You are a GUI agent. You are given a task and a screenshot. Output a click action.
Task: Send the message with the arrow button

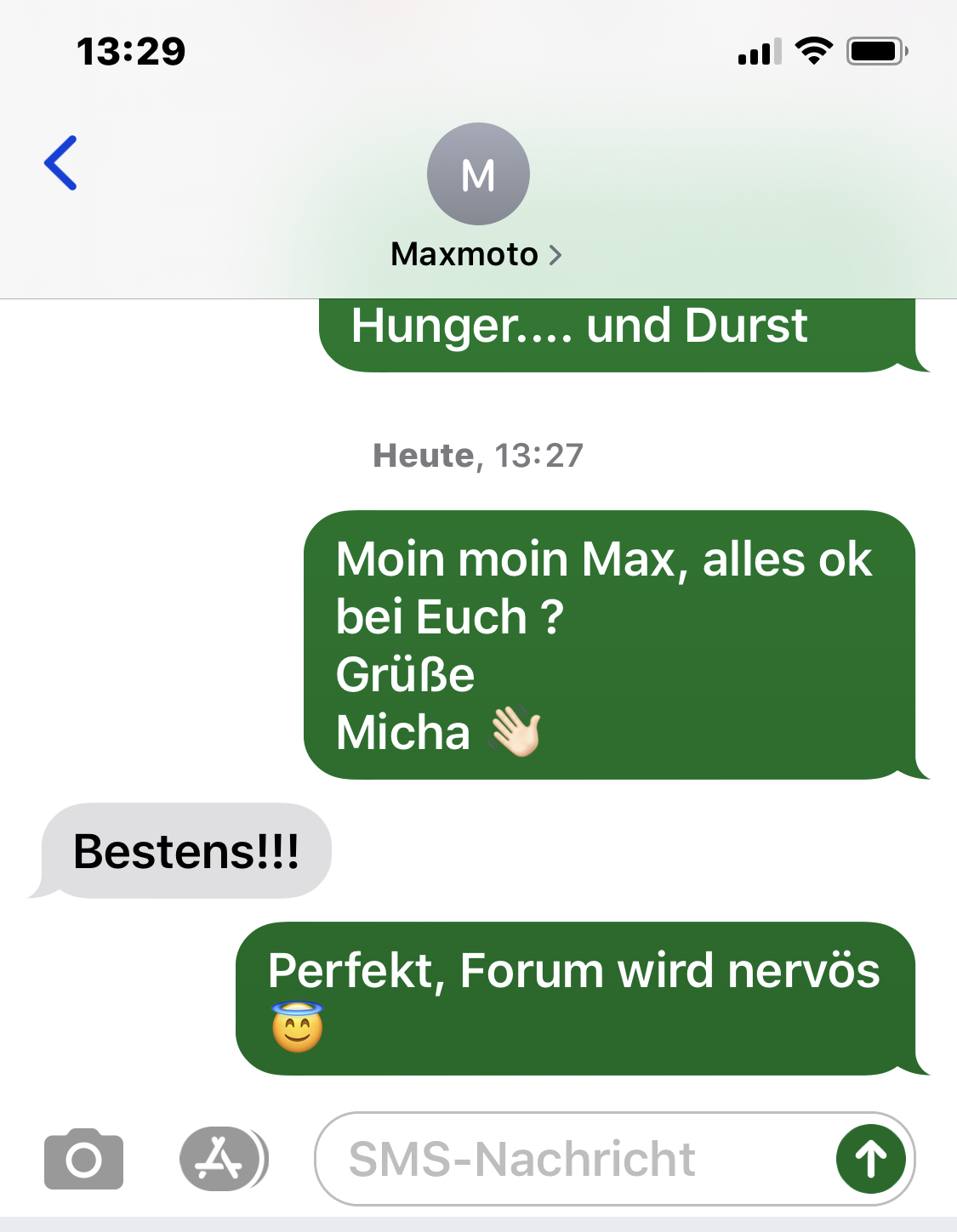coord(870,1159)
